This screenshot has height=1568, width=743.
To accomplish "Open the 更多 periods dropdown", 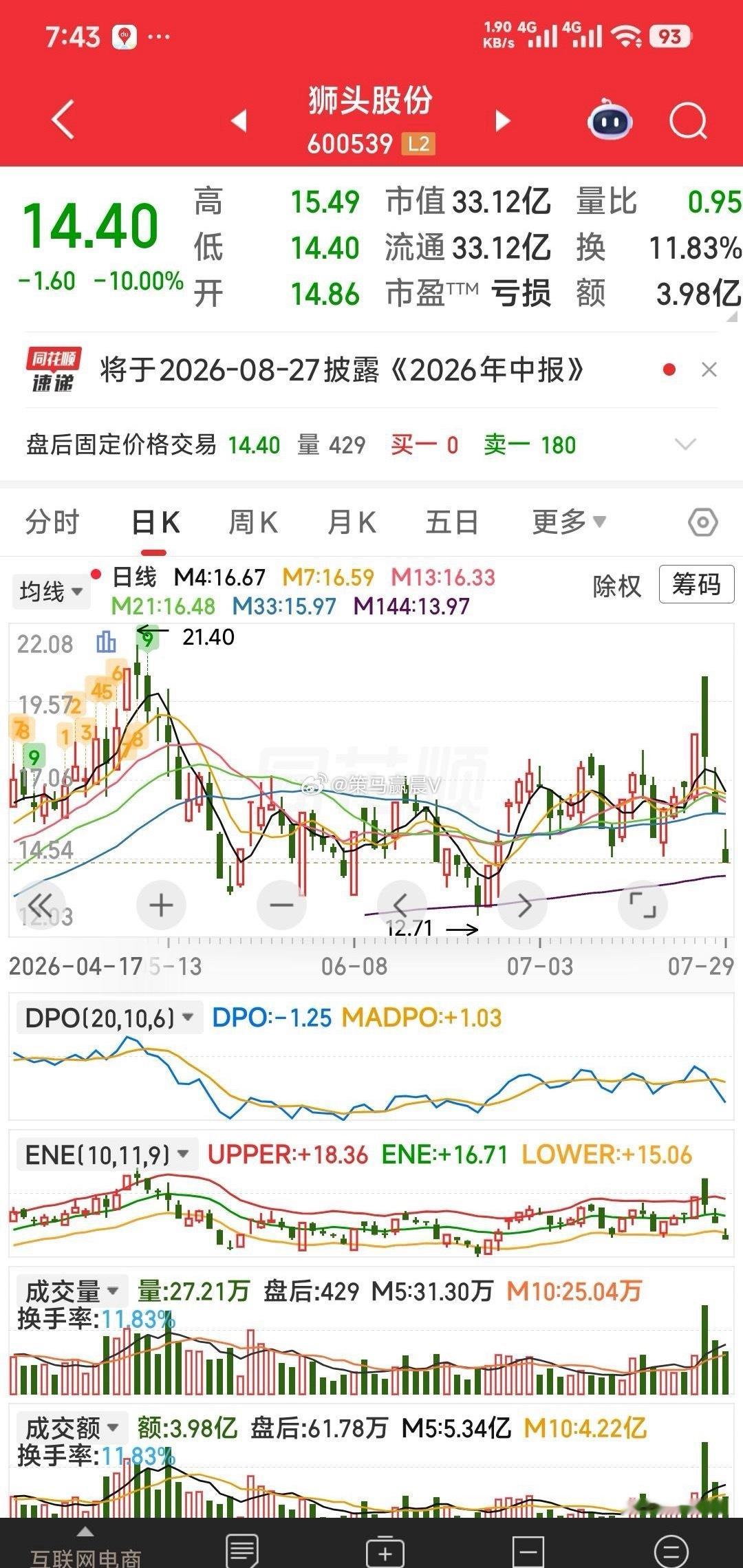I will point(569,522).
